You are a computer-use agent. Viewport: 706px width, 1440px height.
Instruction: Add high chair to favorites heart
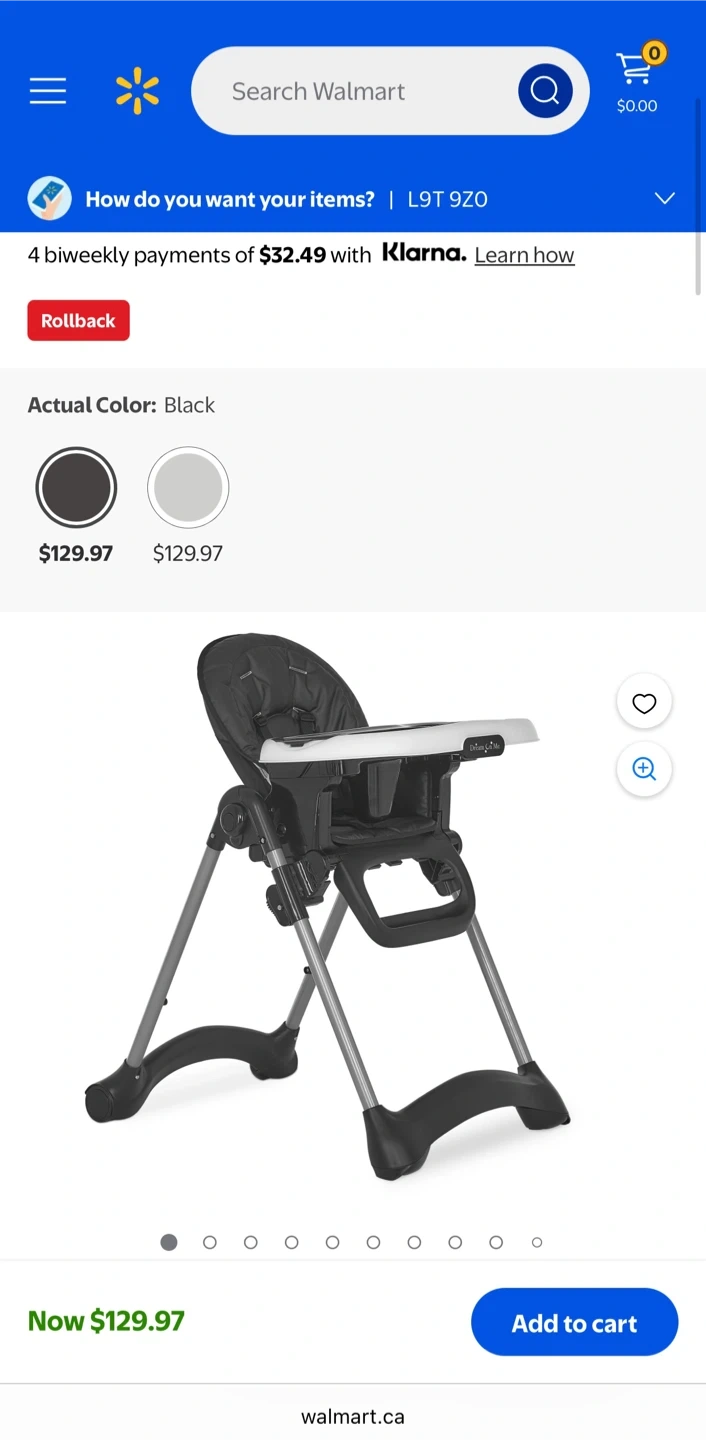(x=644, y=703)
